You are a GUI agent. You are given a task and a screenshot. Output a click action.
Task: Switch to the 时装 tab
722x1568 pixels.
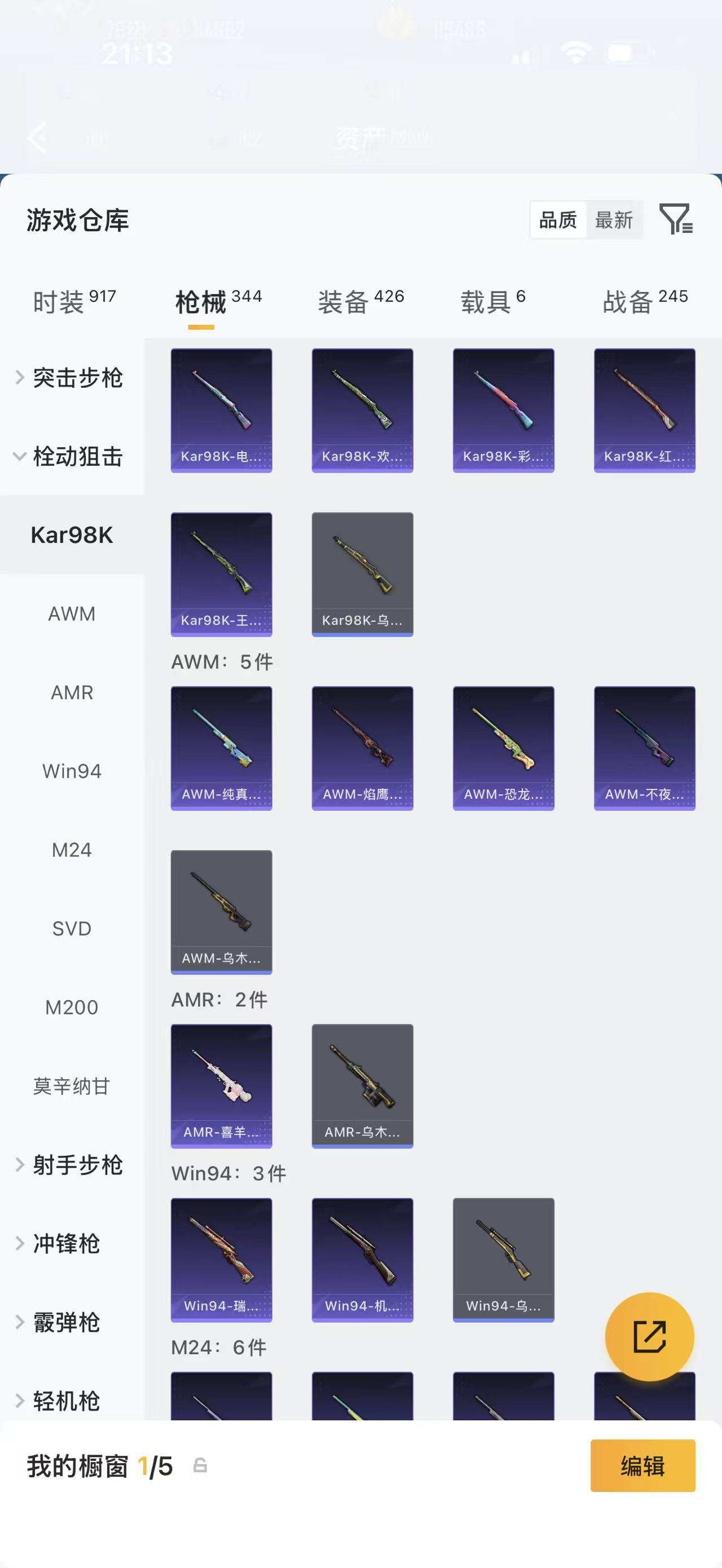click(74, 301)
